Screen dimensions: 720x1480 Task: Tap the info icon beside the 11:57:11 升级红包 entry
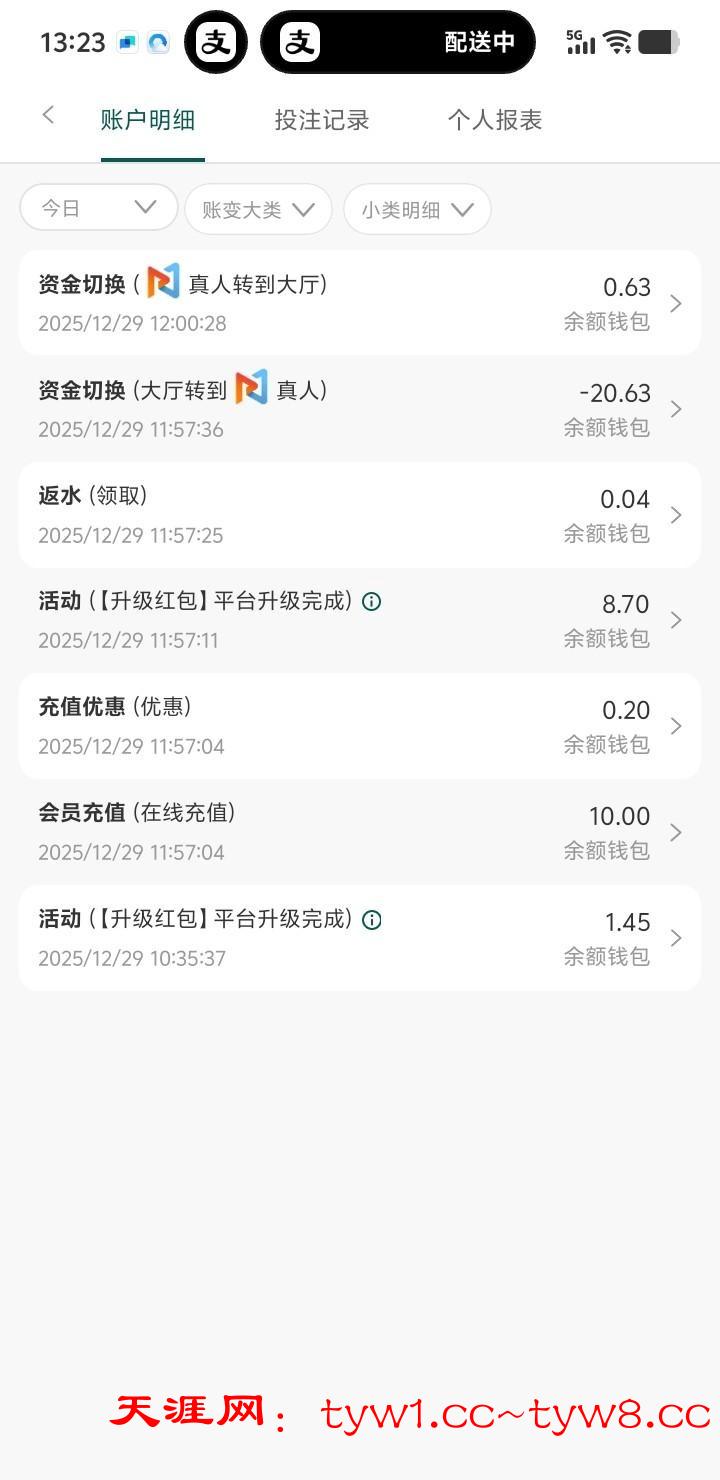[372, 602]
